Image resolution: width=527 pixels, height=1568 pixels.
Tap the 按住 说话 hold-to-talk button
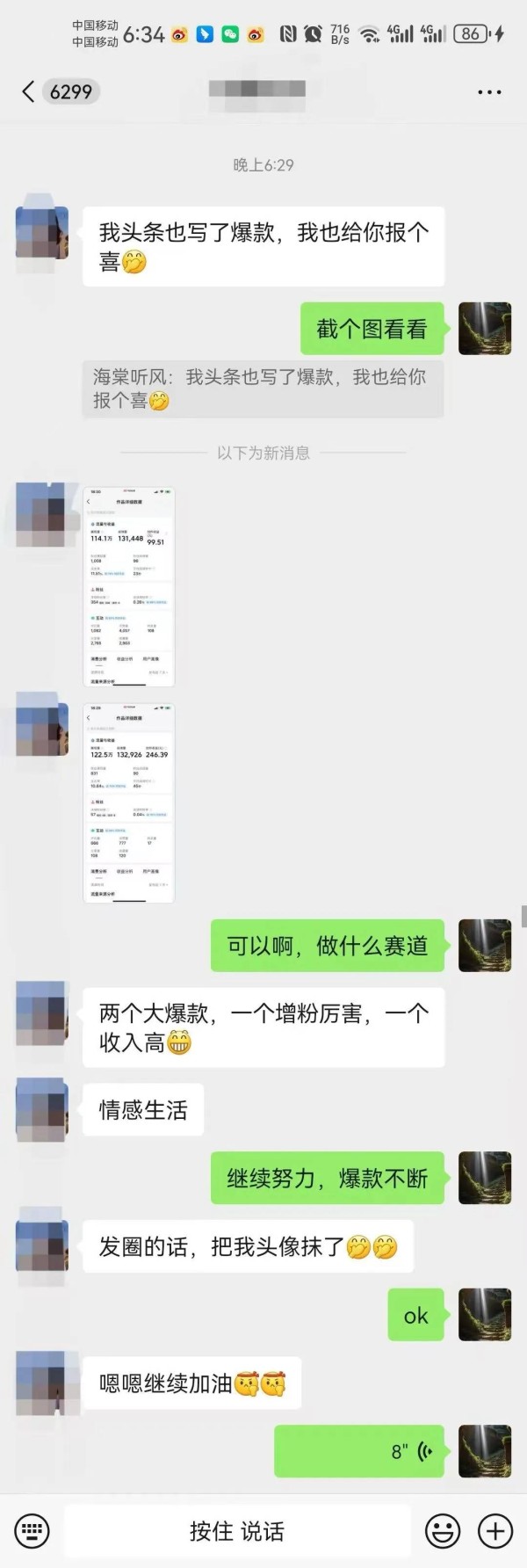point(237,1531)
